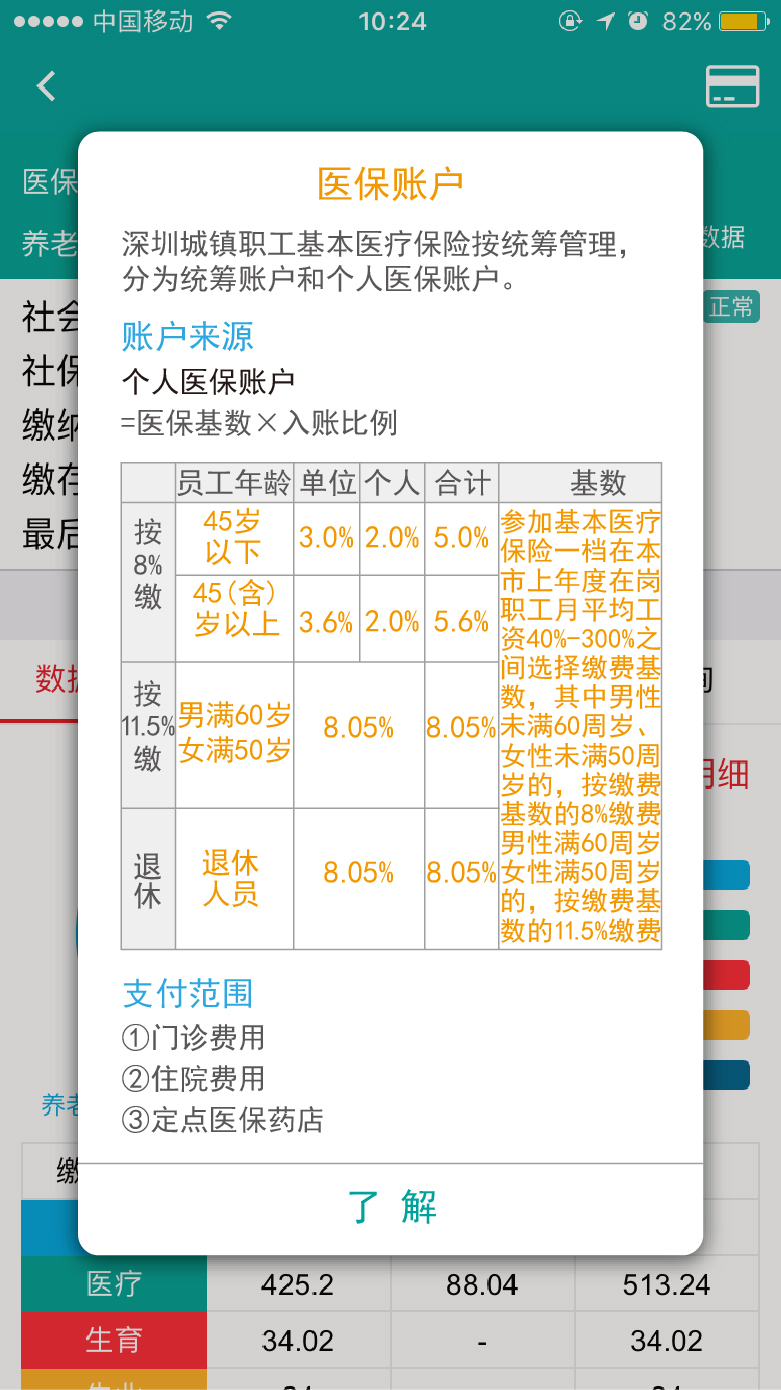Screen dimensions: 781x1390
Task: Select the 医疗 row showing 513.24
Action: coord(667,1284)
